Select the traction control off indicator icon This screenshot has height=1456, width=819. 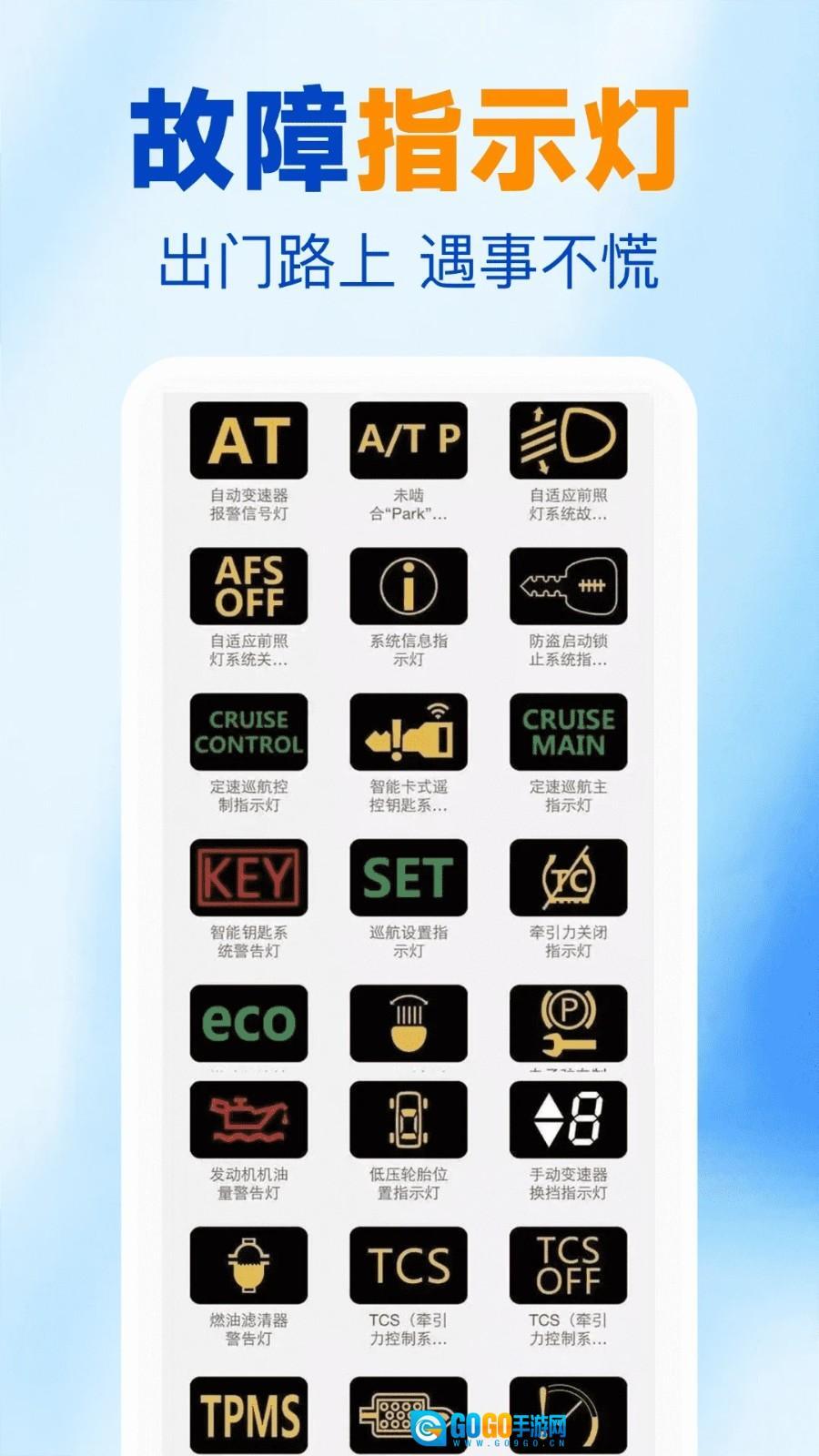[568, 879]
